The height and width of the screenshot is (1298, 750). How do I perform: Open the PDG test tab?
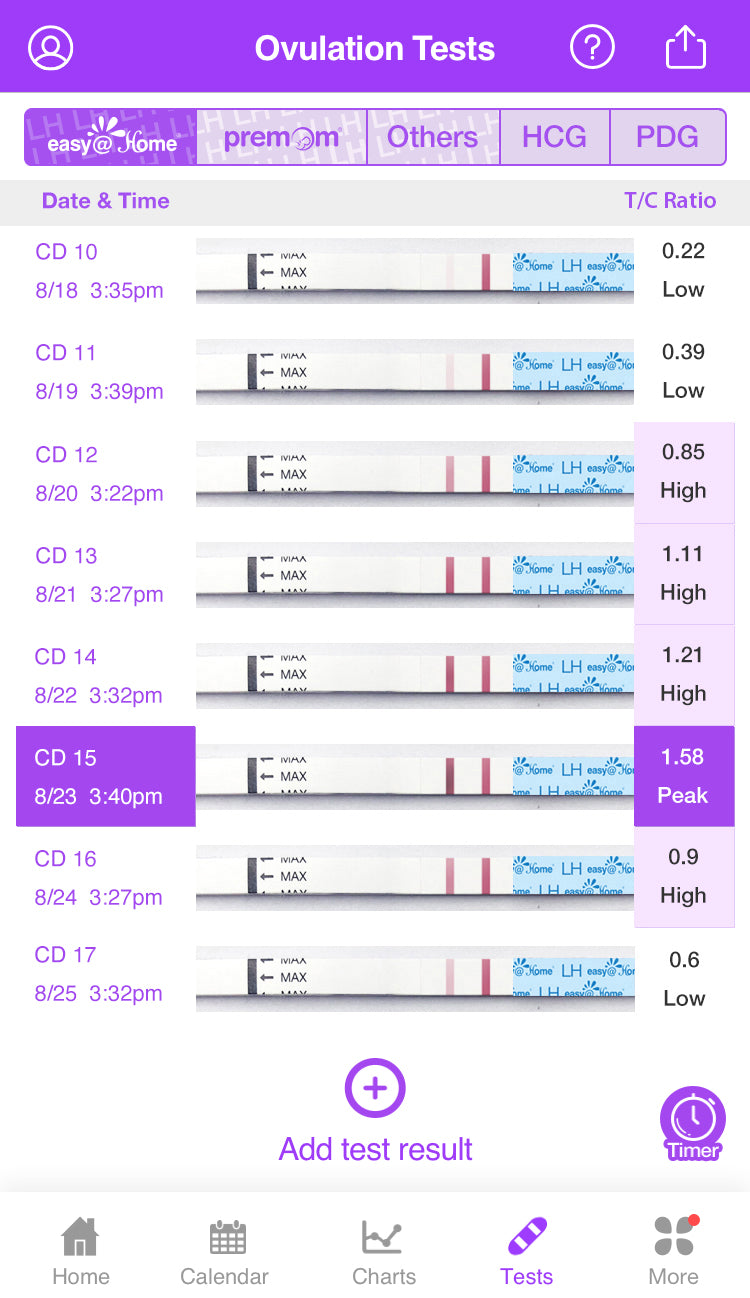pos(667,137)
